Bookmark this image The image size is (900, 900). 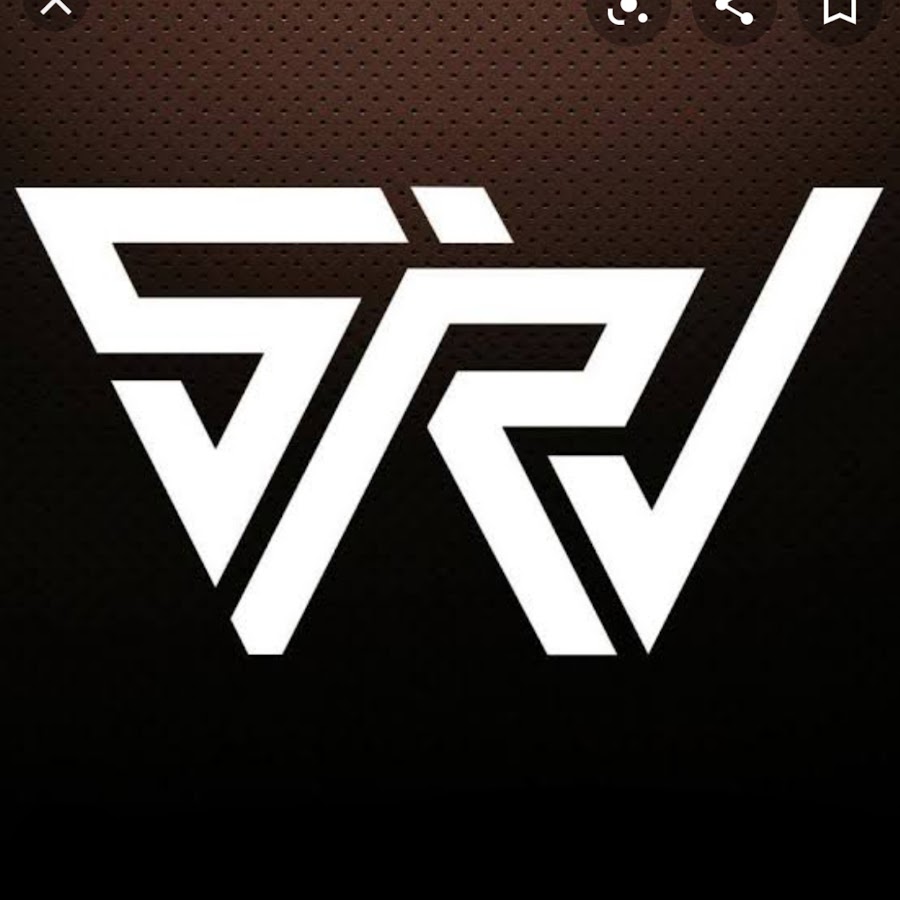(839, 8)
